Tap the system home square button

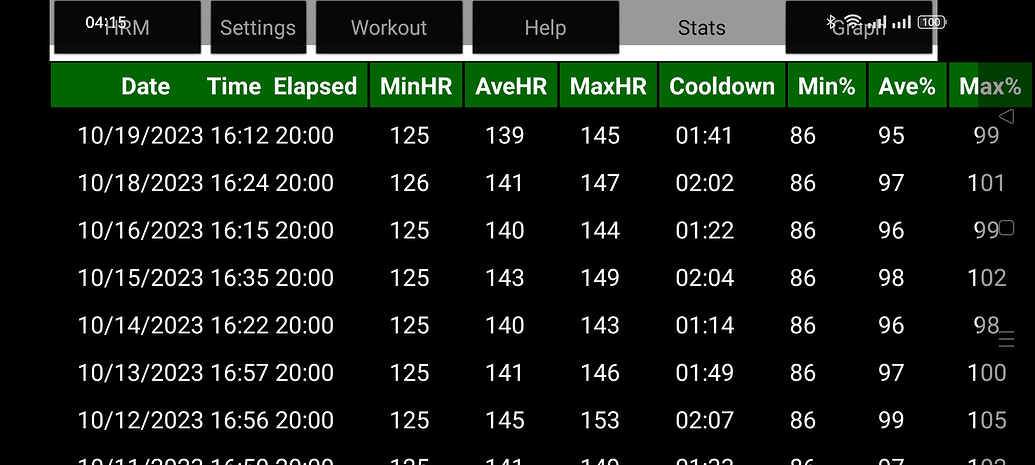pyautogui.click(x=1007, y=228)
